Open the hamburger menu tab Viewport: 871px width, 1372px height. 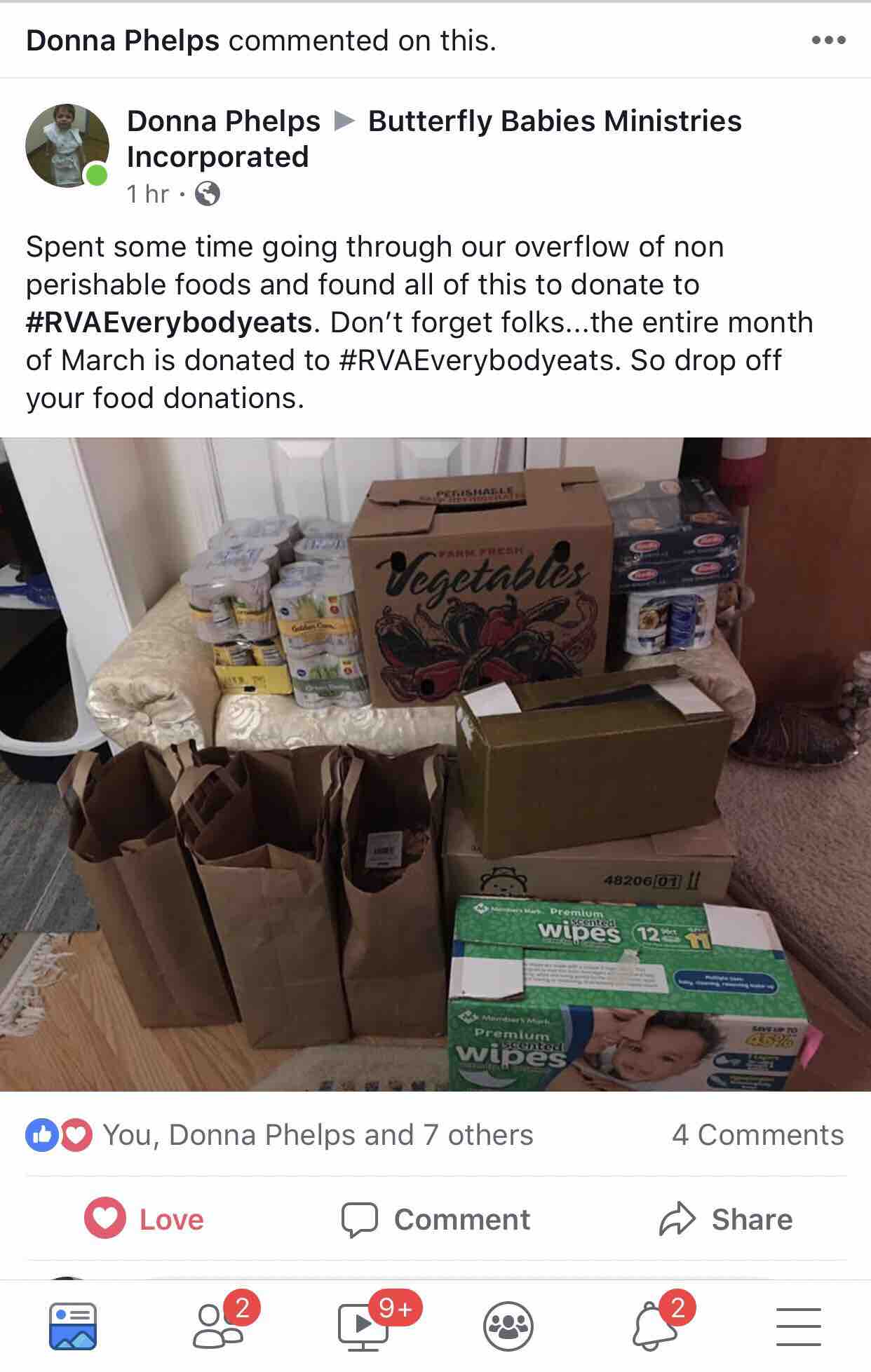798,1326
